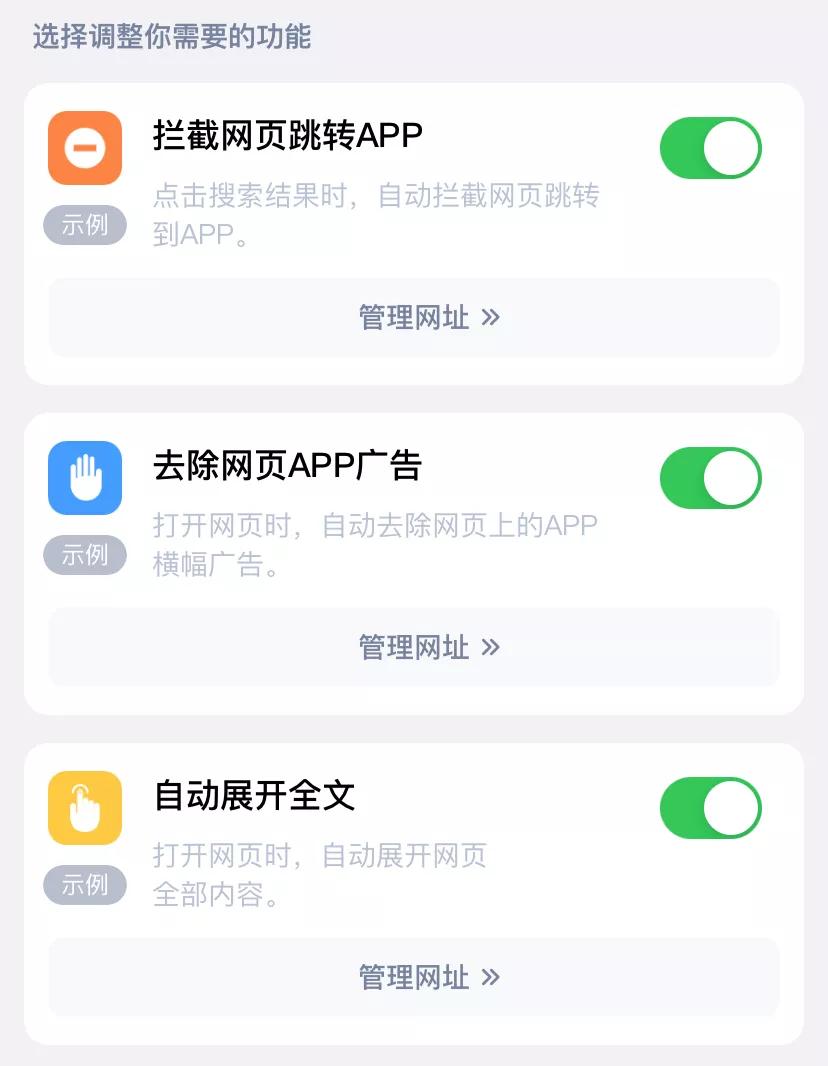
Task: Disable the 拦截网页跳转APP toggle
Action: (710, 148)
